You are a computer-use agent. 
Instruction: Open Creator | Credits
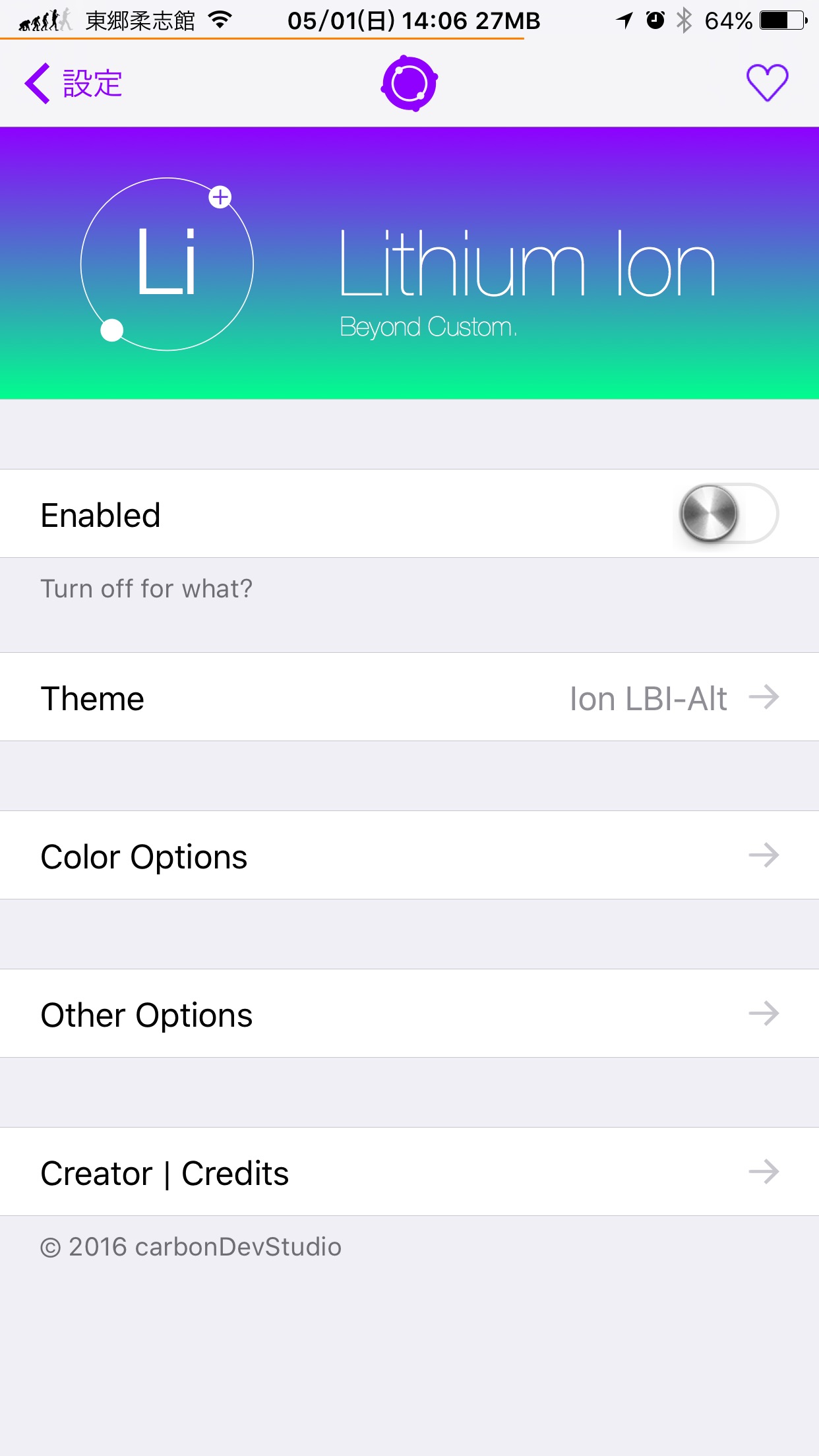(409, 1172)
